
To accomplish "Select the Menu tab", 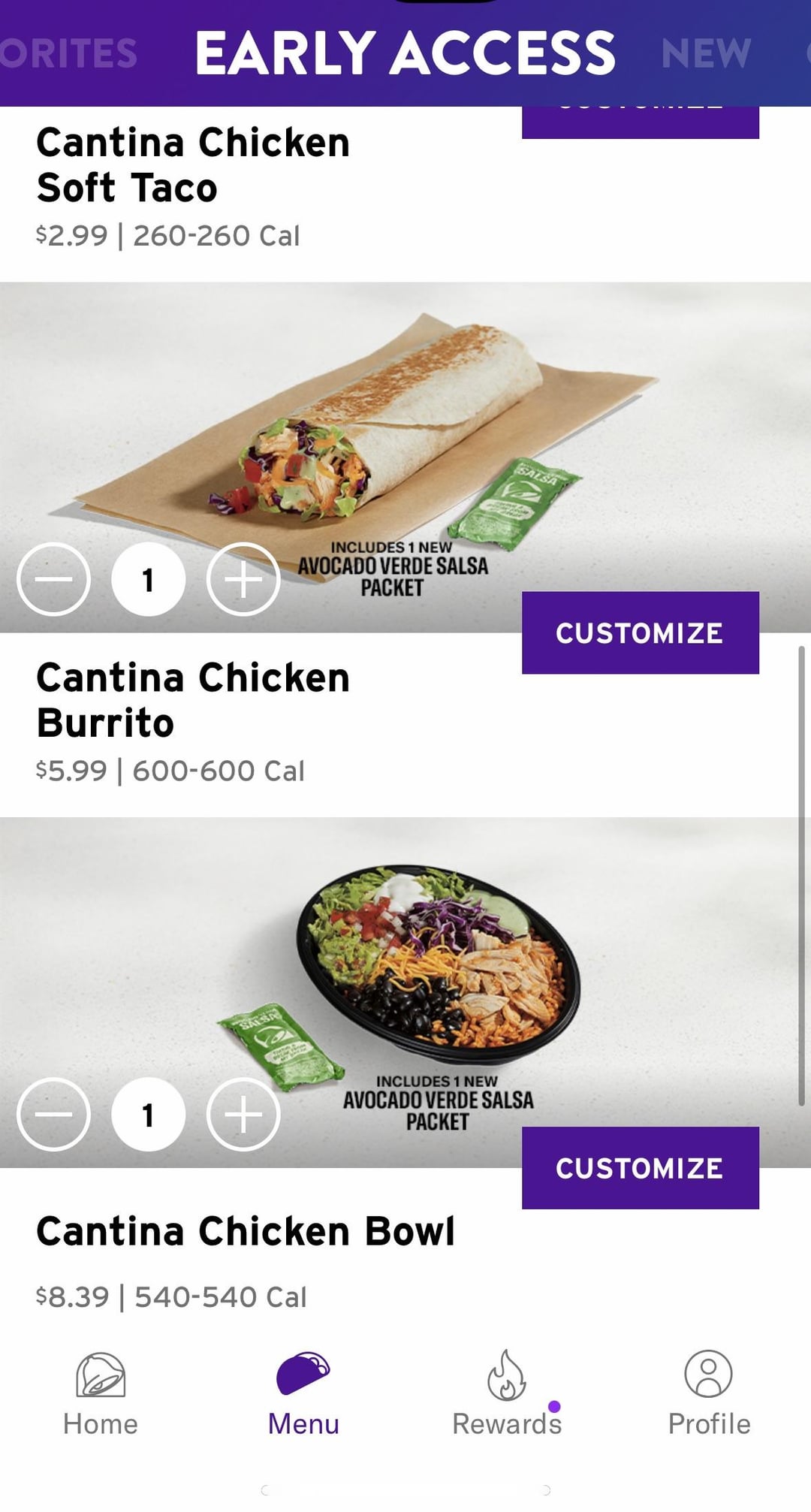I will tap(303, 1394).
